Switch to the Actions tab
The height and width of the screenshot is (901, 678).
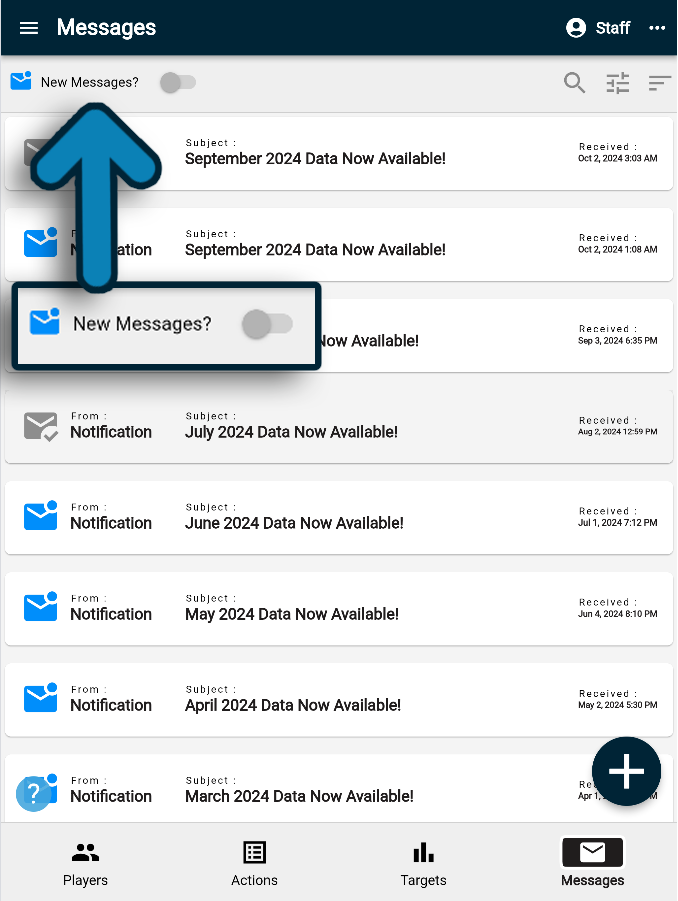254,864
